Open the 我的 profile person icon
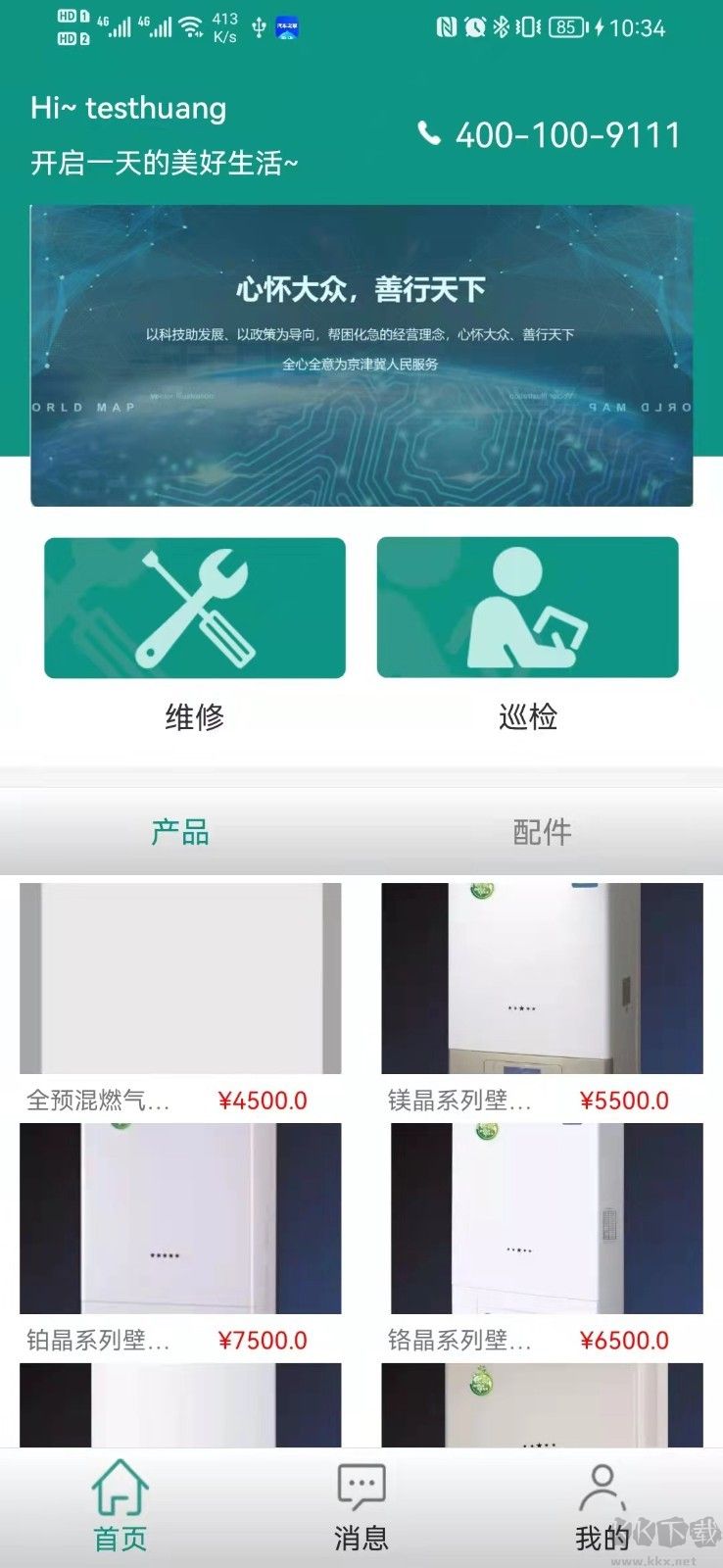723x1568 pixels. click(602, 1483)
